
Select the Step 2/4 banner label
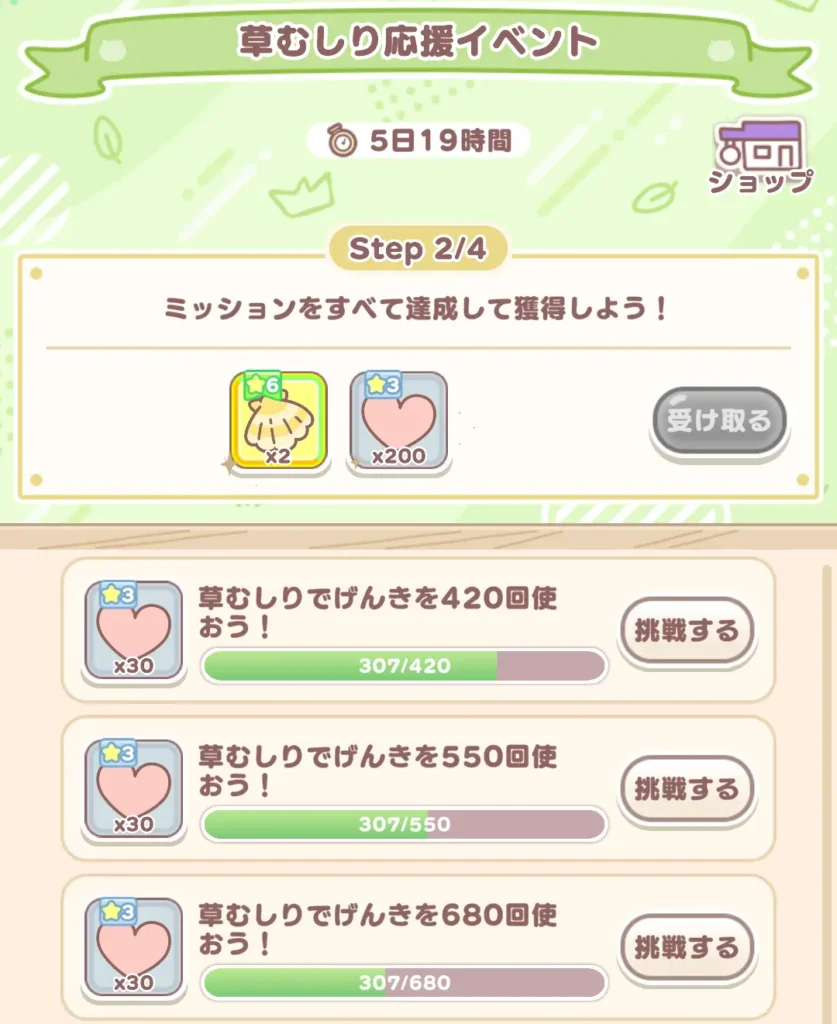tap(419, 249)
